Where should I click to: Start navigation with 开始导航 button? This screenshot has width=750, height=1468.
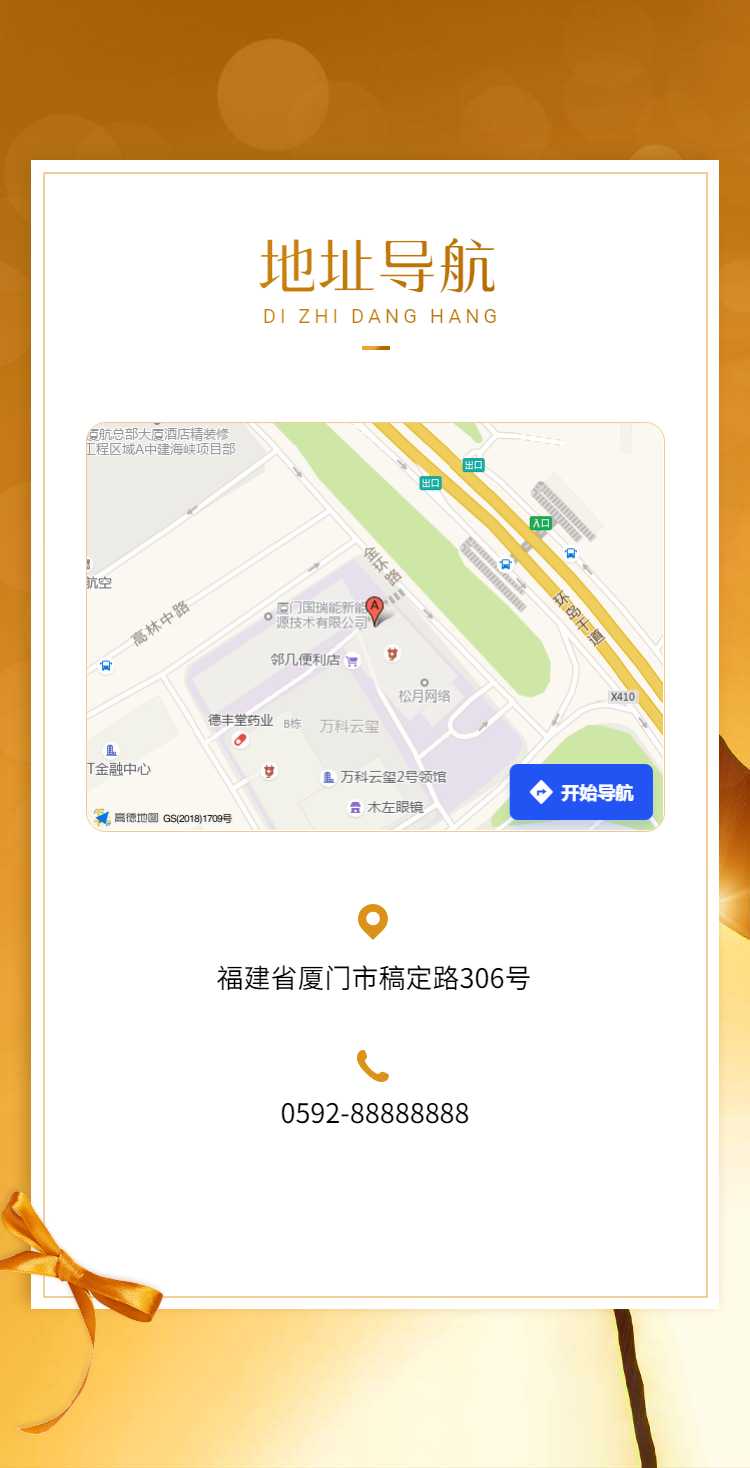point(581,792)
